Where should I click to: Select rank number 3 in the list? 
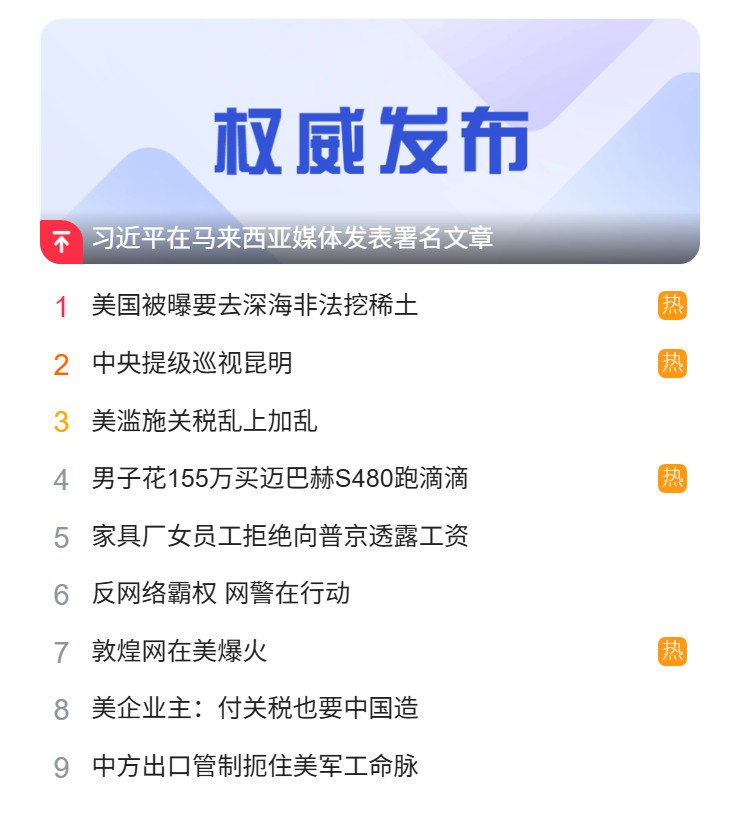[59, 420]
